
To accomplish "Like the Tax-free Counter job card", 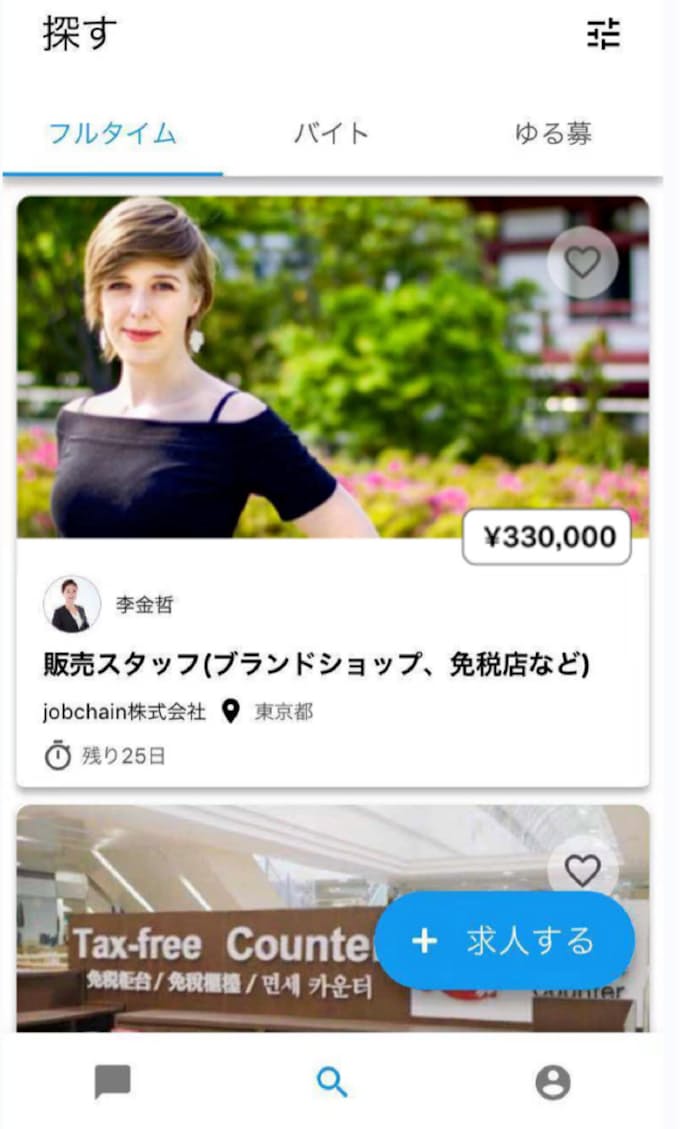I will pyautogui.click(x=582, y=870).
